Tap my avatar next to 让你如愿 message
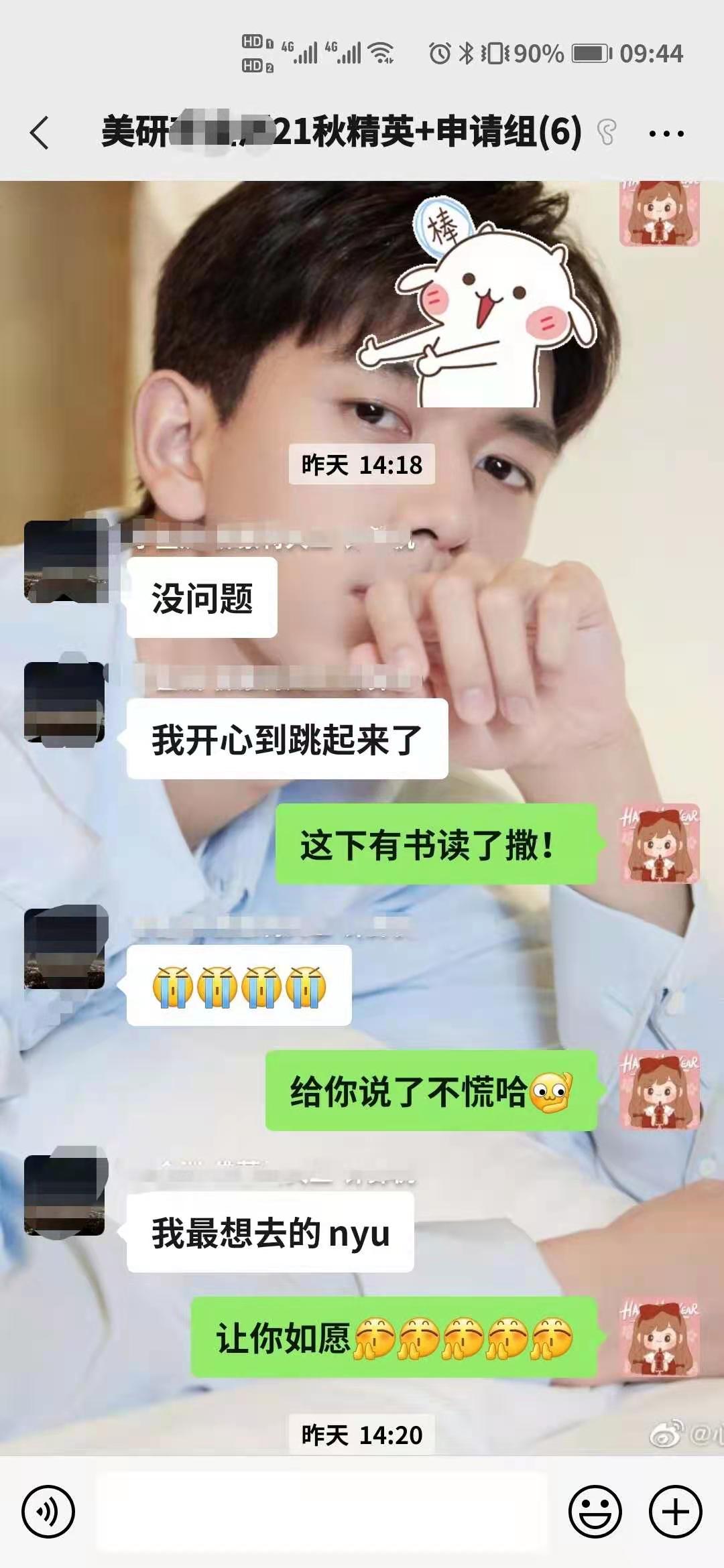 point(660,1337)
